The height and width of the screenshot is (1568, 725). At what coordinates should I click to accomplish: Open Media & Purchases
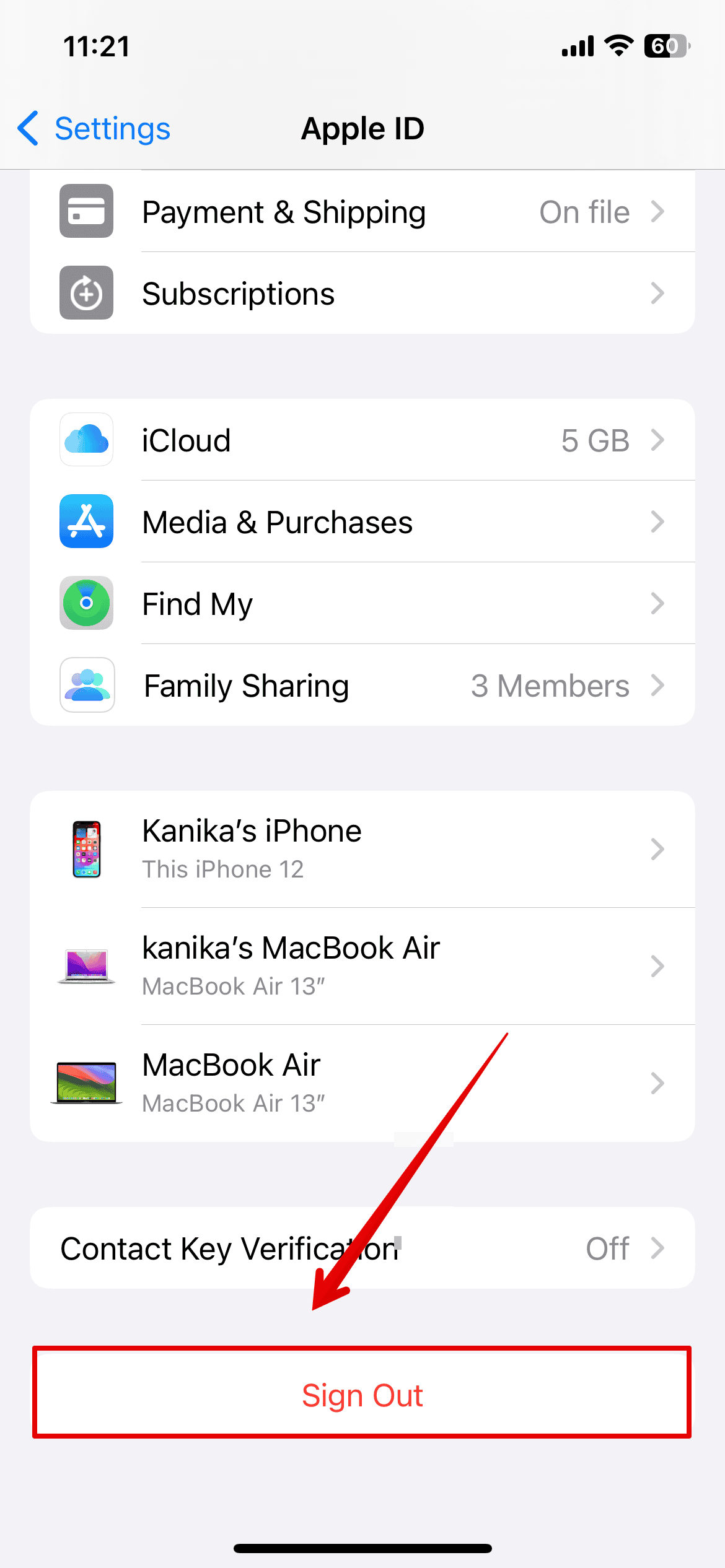click(362, 522)
